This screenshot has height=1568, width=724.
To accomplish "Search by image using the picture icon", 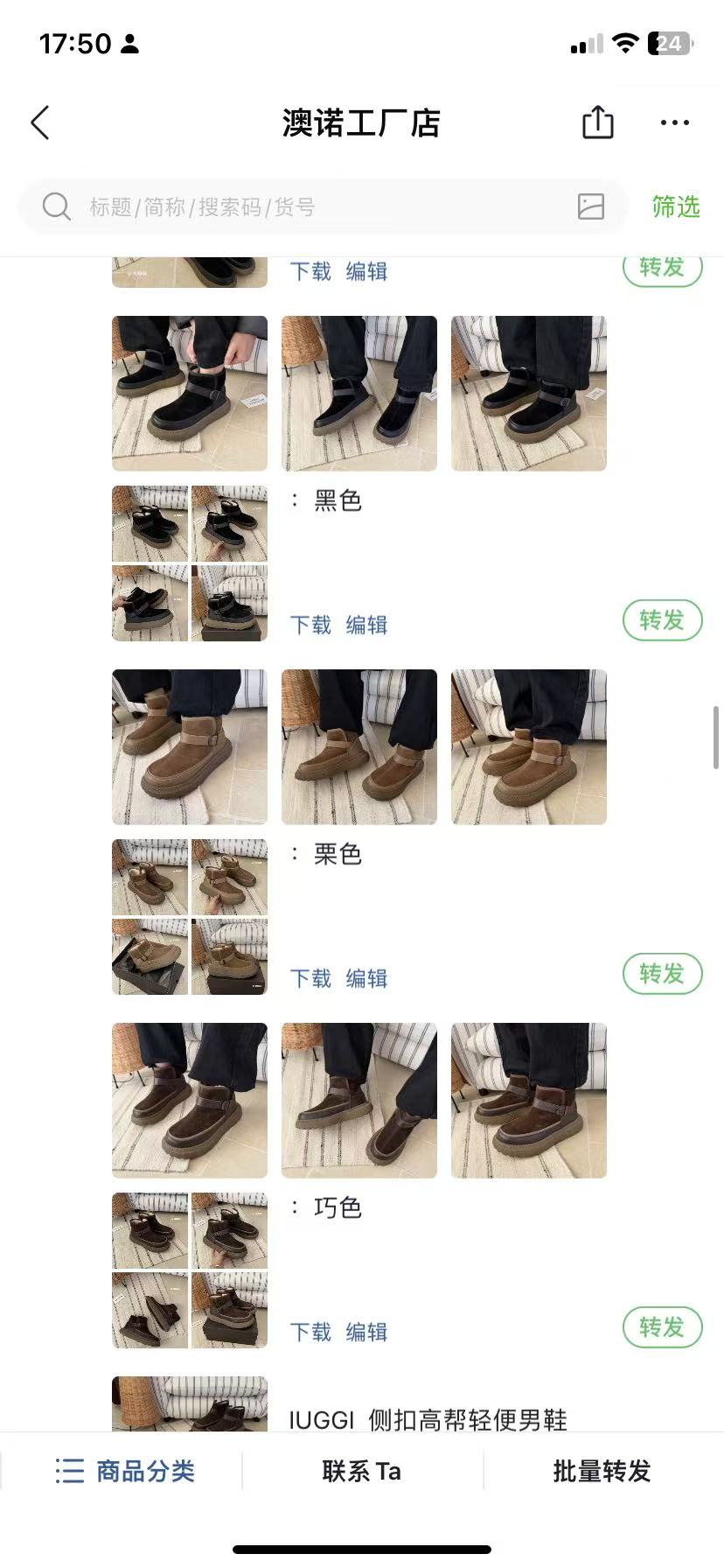I will [591, 207].
